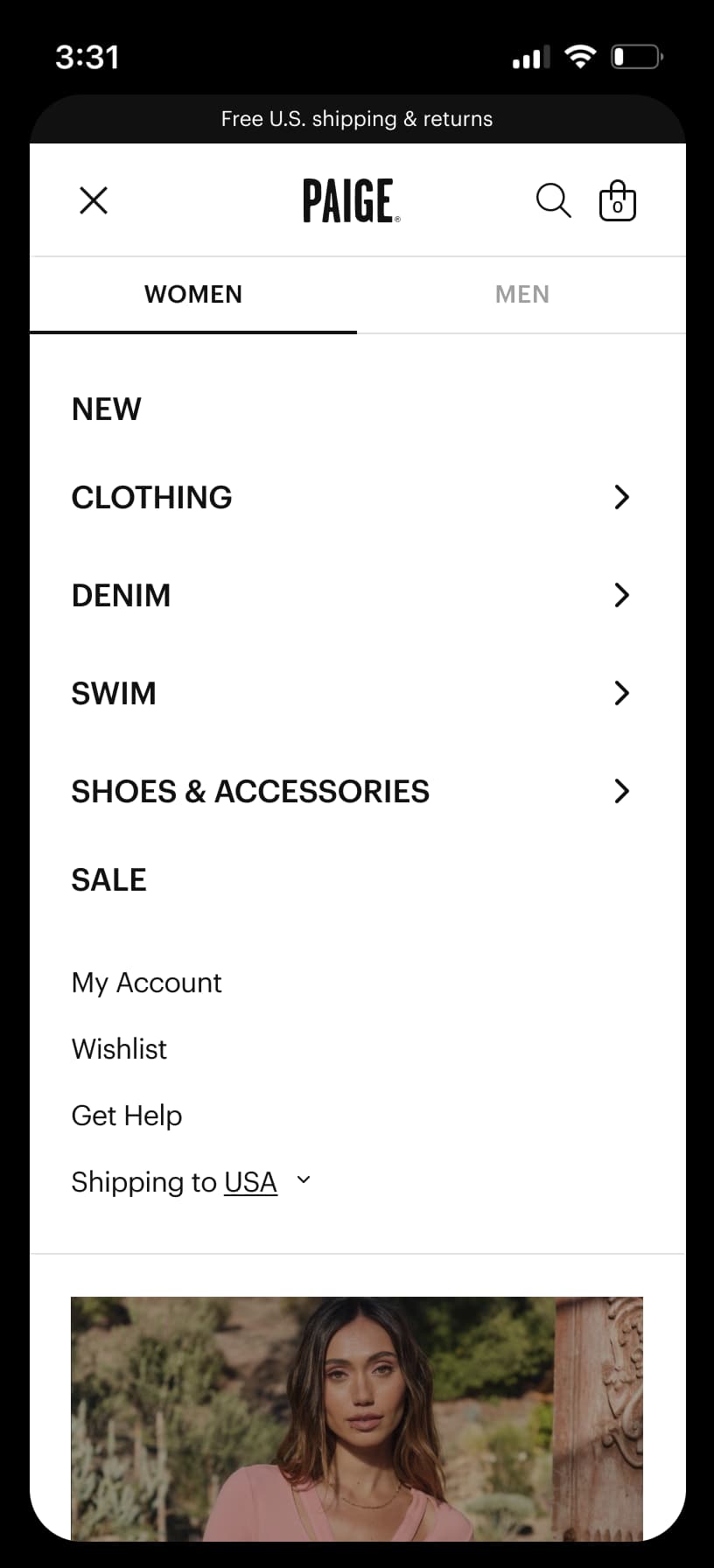Viewport: 714px width, 1568px height.
Task: View the Sale section
Action: pyautogui.click(x=109, y=880)
